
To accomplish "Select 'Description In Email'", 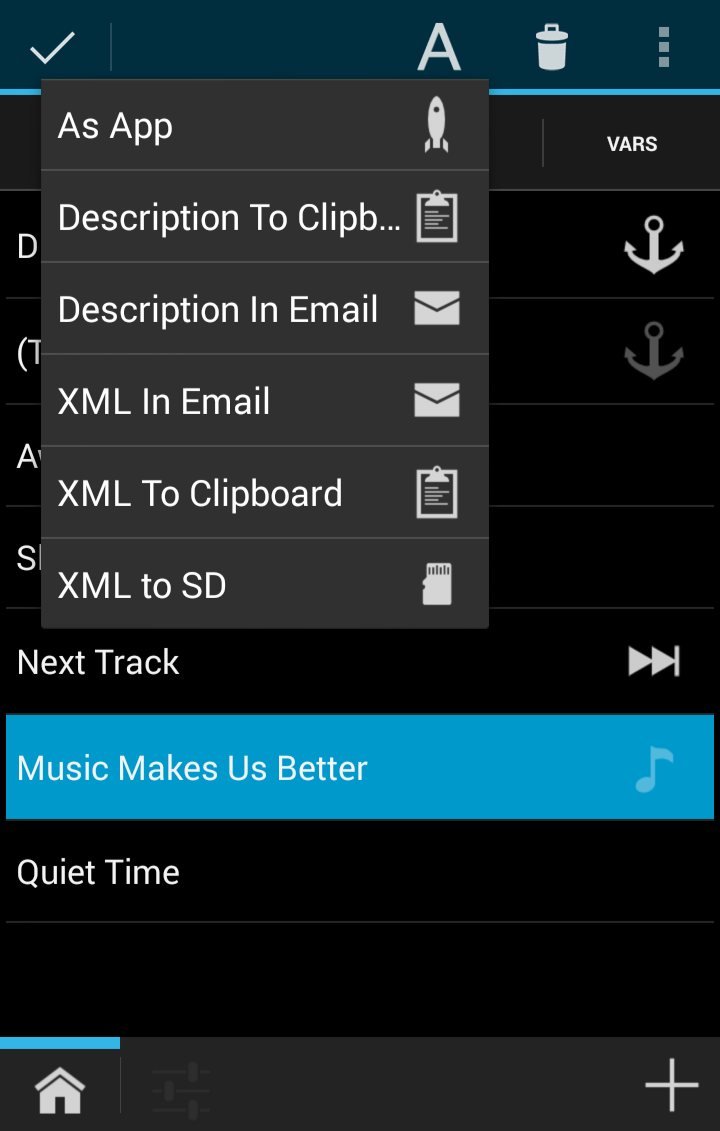I will (x=265, y=309).
